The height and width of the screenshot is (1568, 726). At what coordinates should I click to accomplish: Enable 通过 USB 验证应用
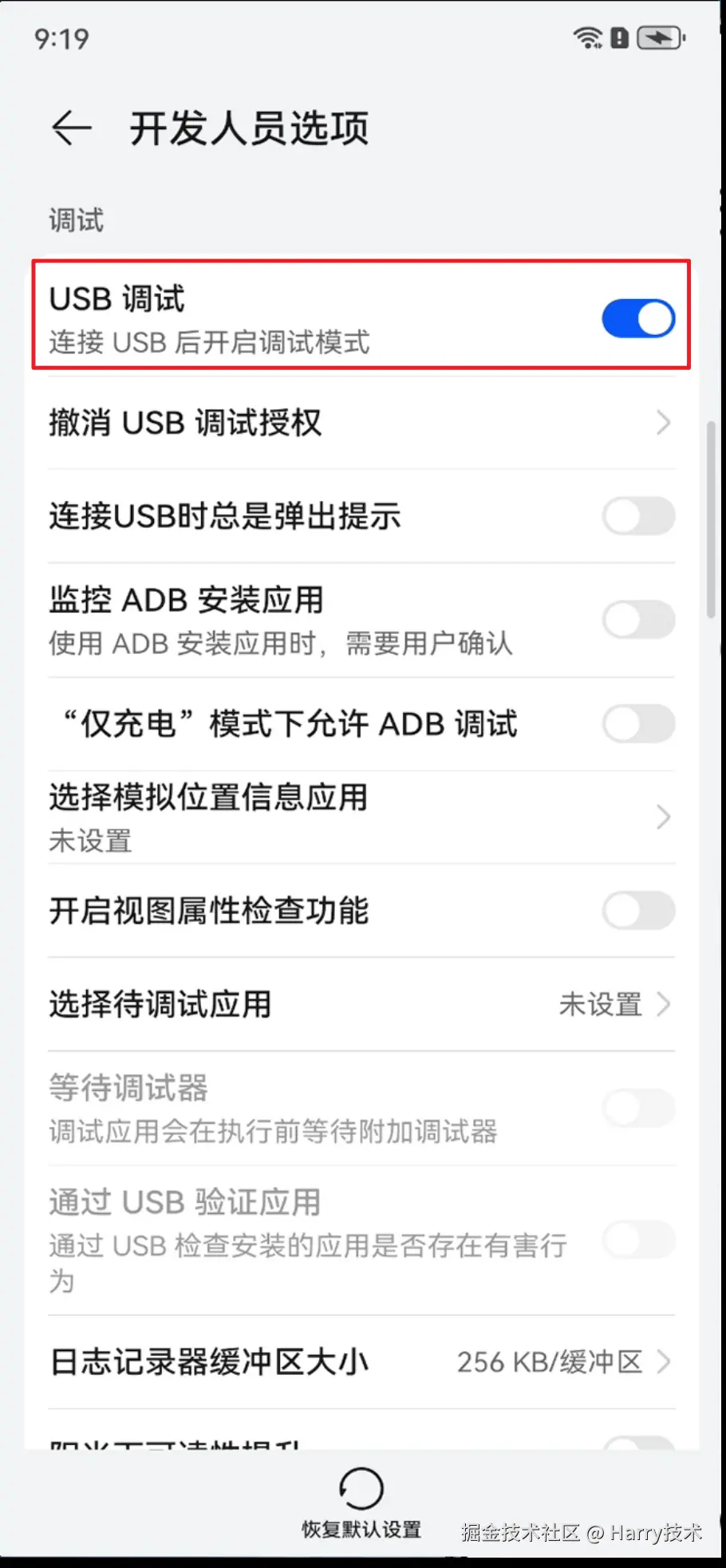pos(637,1239)
